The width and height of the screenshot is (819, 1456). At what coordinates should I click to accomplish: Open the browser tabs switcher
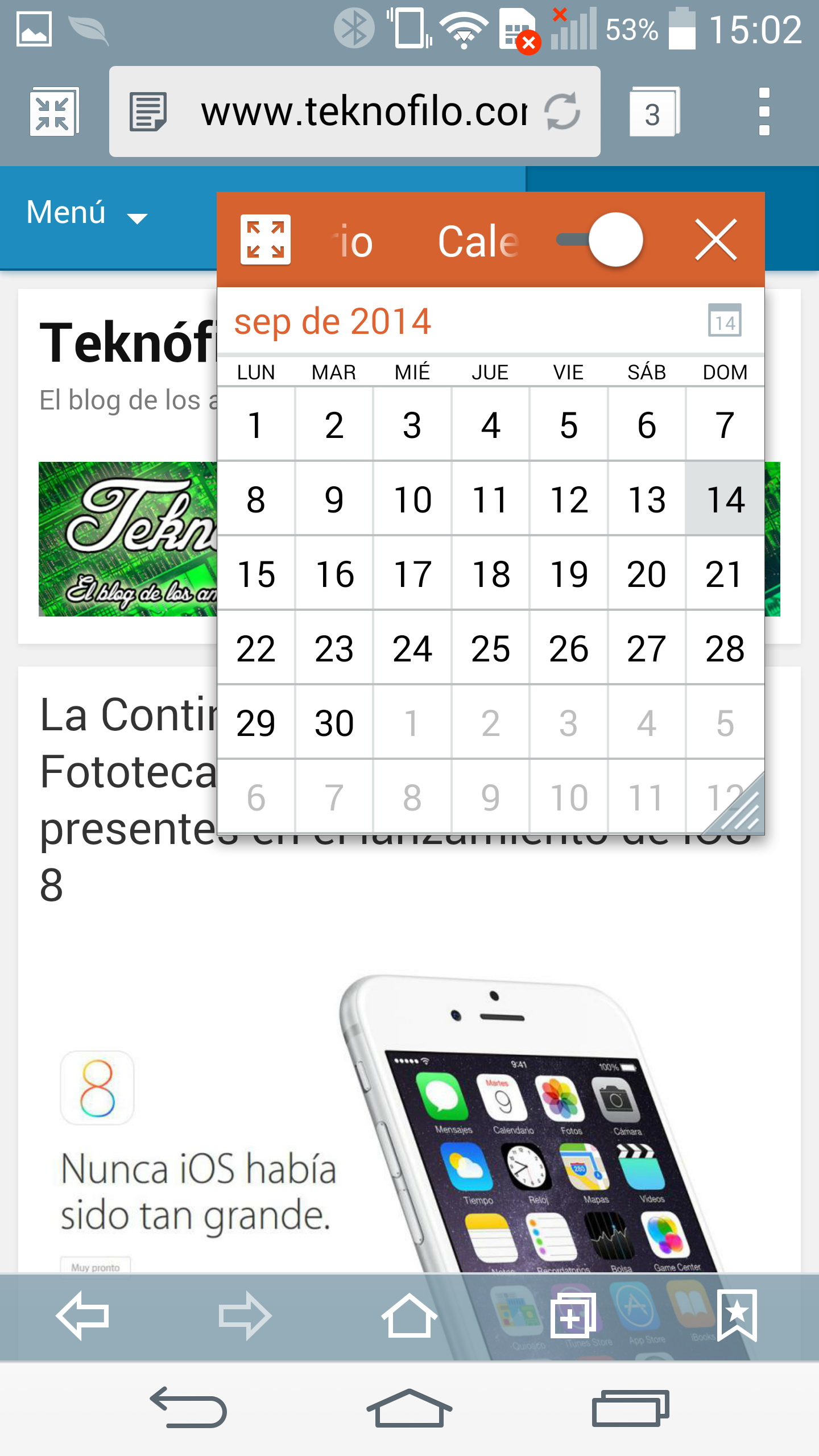click(x=653, y=113)
